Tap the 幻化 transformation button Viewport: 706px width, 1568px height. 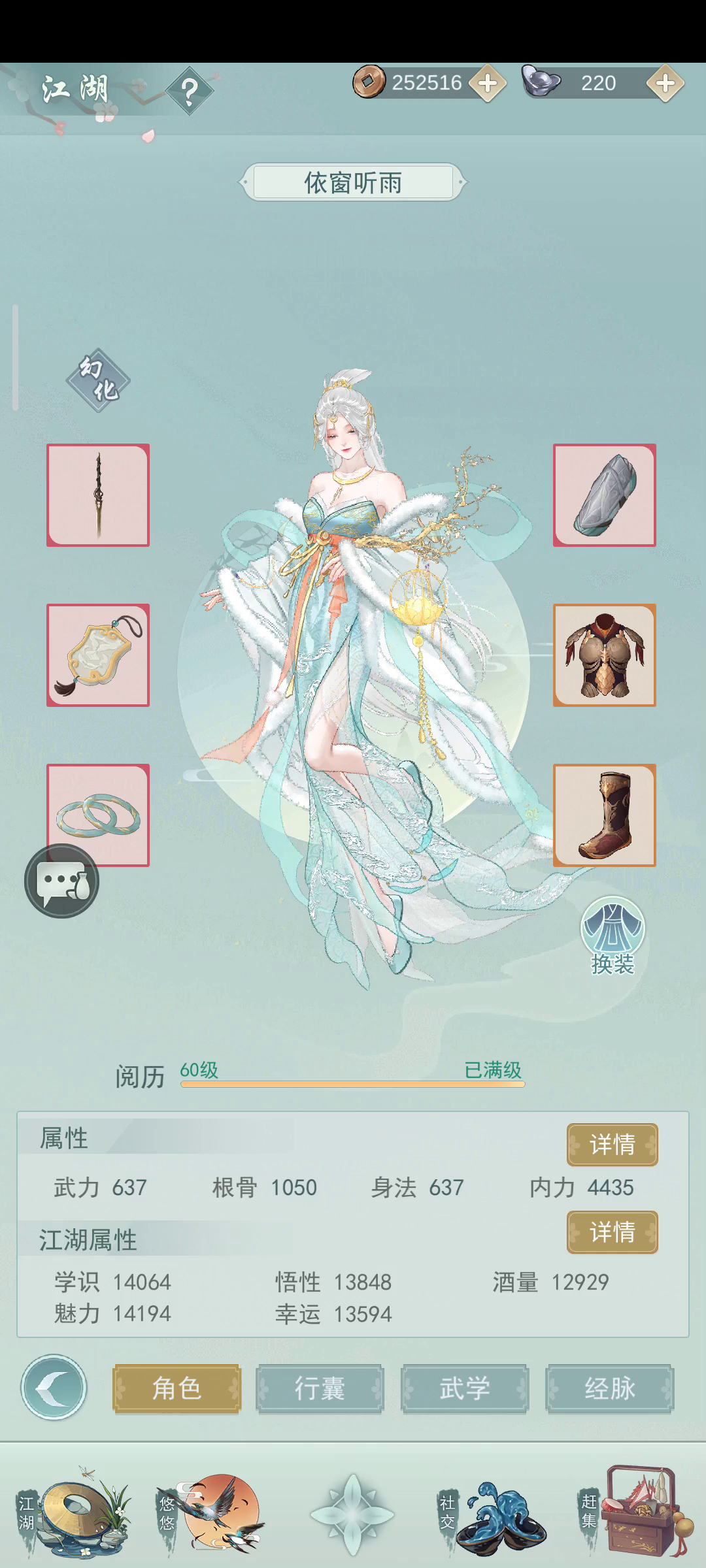[x=99, y=380]
